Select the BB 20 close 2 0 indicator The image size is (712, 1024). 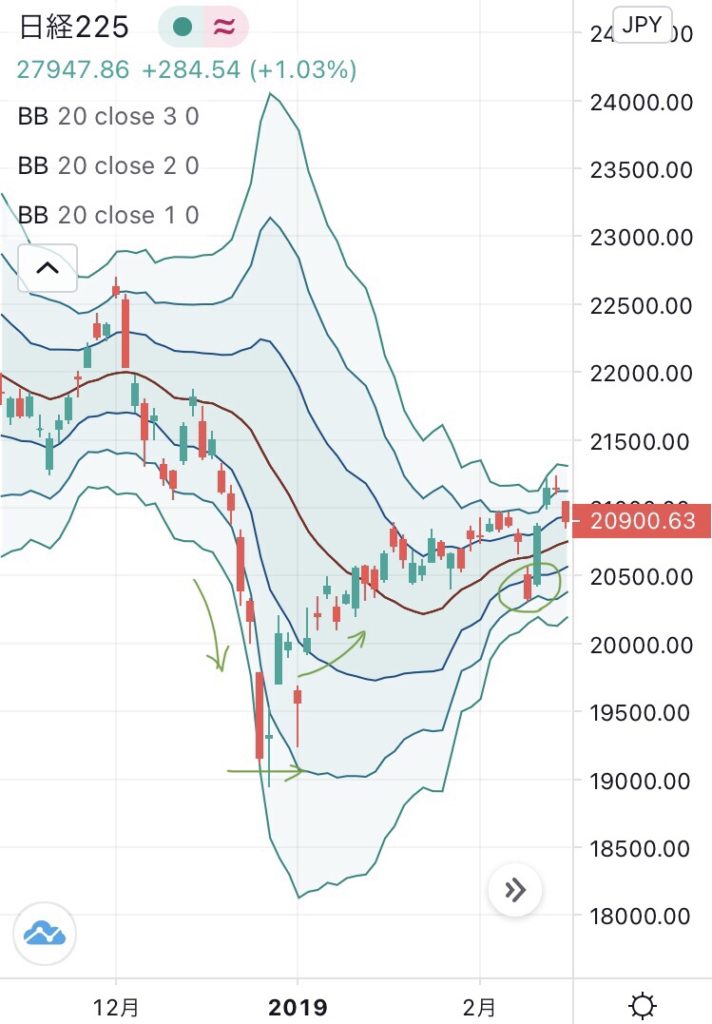click(108, 166)
